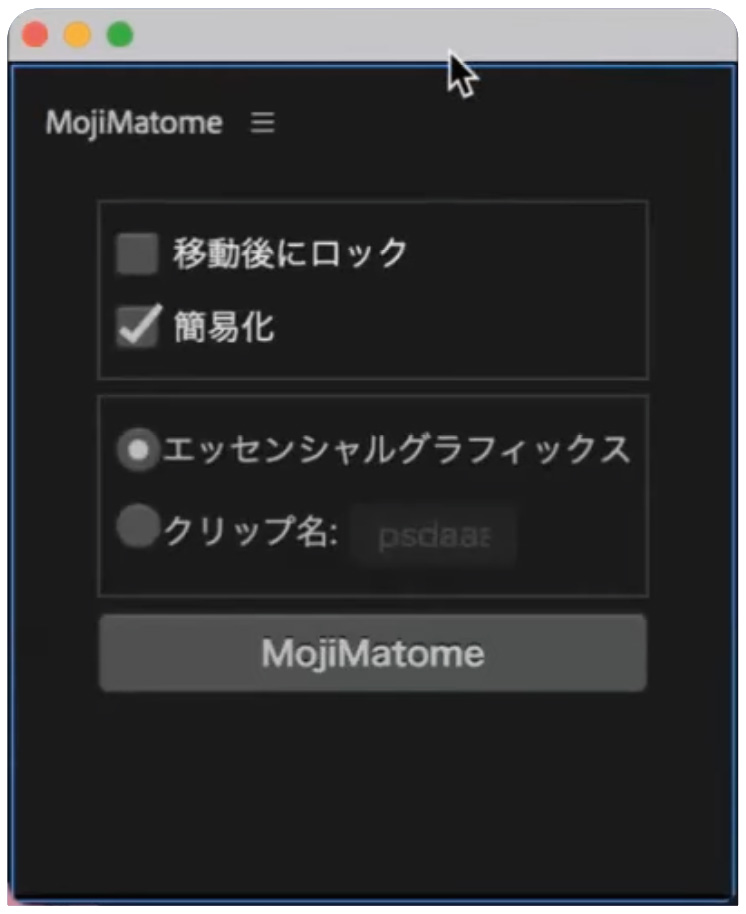Select the クリップ名 radio option
The image size is (746, 914).
pyautogui.click(x=137, y=526)
